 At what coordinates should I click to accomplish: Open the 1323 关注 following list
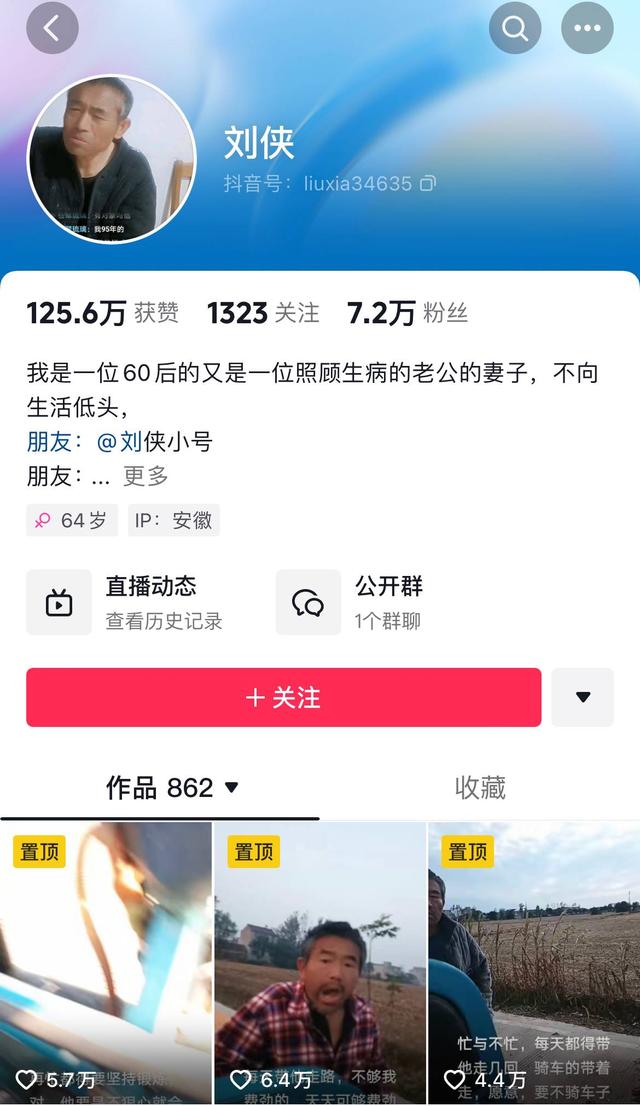(263, 313)
